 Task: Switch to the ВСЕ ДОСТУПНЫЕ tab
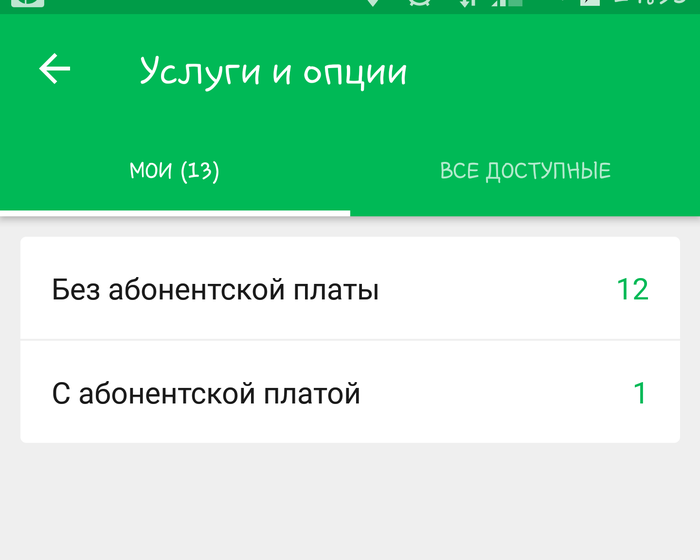[x=525, y=171]
